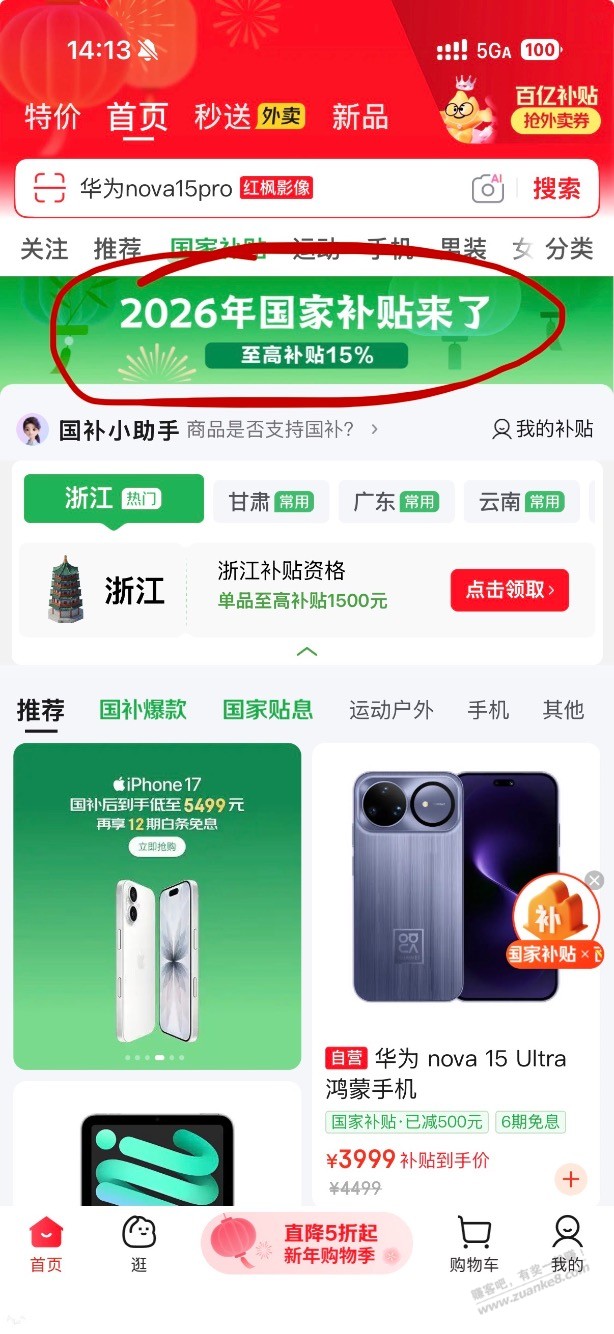Tap the red 搜索 button
The image size is (614, 1334).
pos(556,188)
